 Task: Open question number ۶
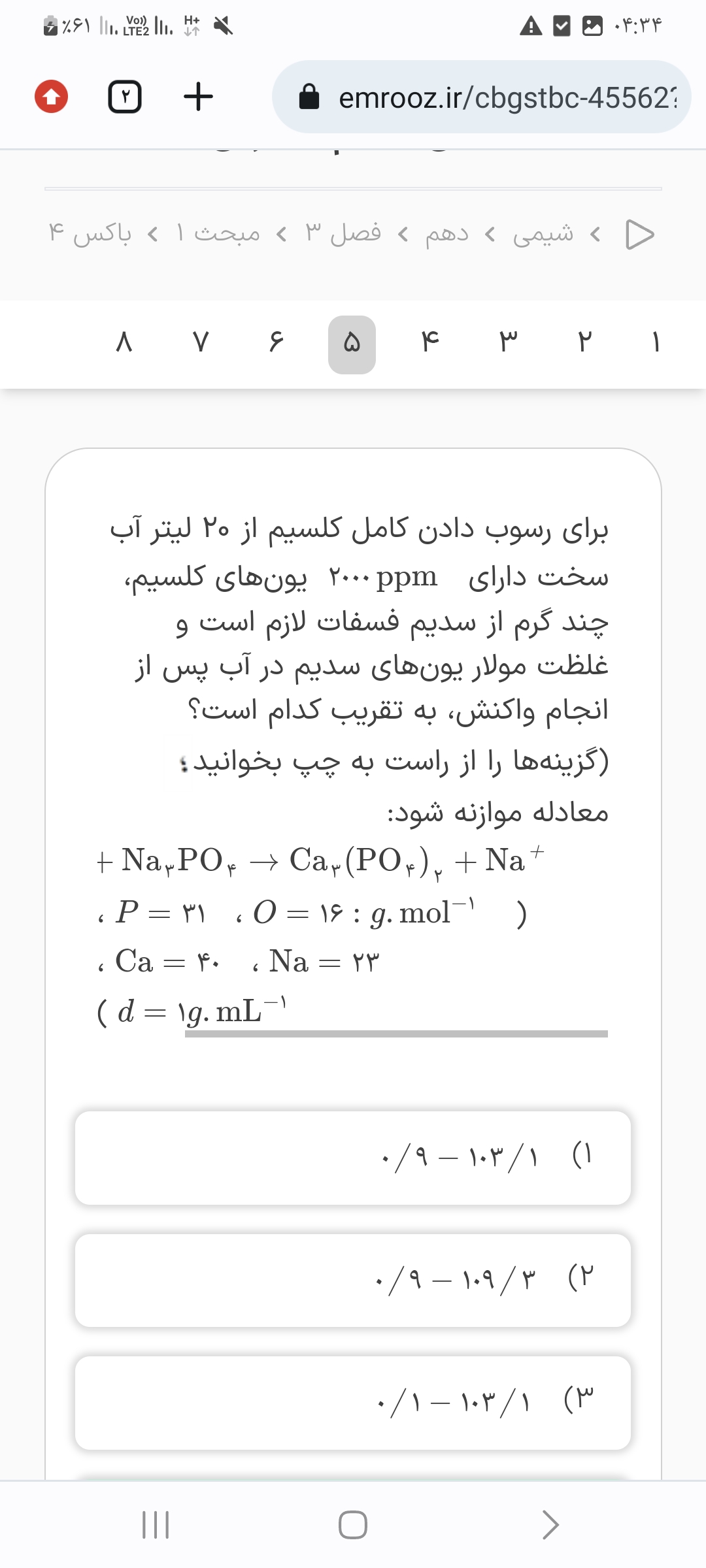pyautogui.click(x=277, y=342)
